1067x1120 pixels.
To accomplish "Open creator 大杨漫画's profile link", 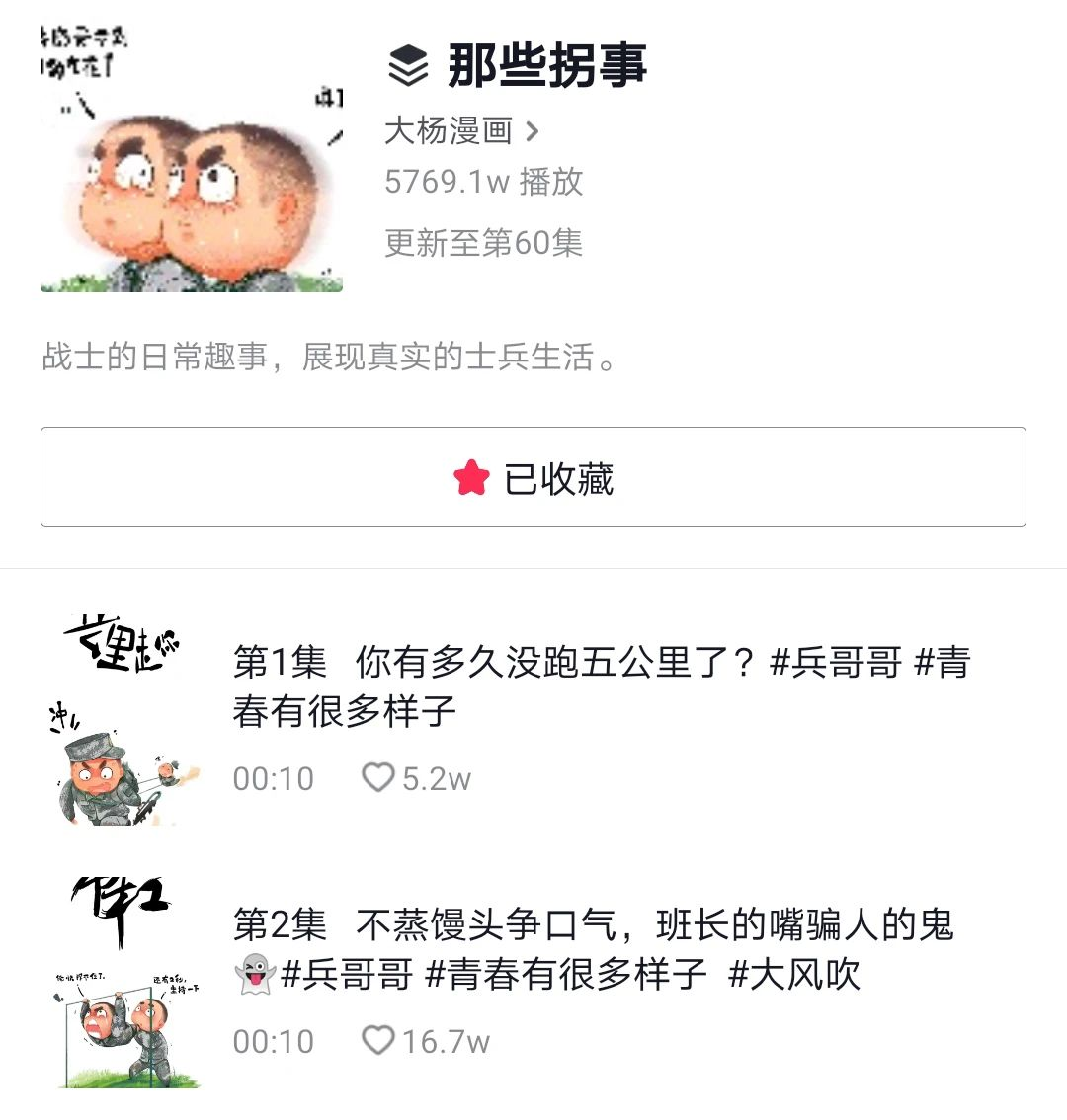I will (461, 130).
